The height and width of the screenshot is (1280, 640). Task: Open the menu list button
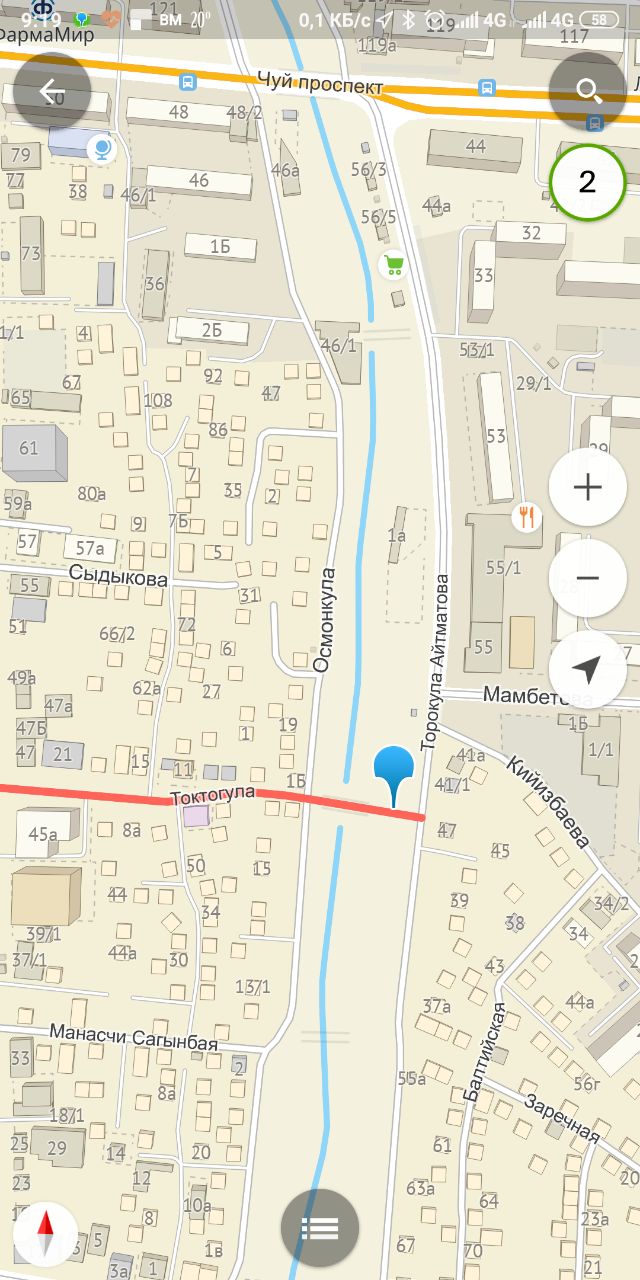pyautogui.click(x=320, y=1228)
